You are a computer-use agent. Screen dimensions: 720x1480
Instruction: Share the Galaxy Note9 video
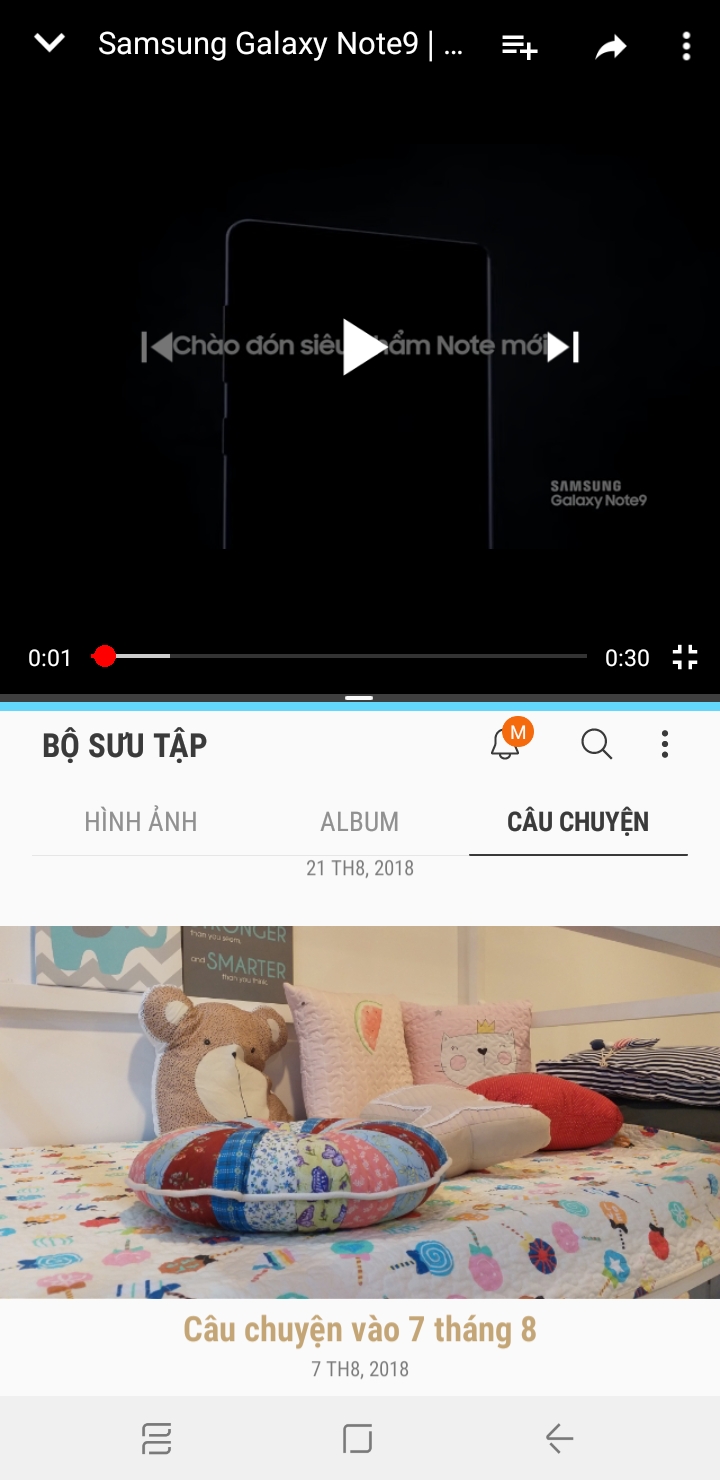pos(610,46)
